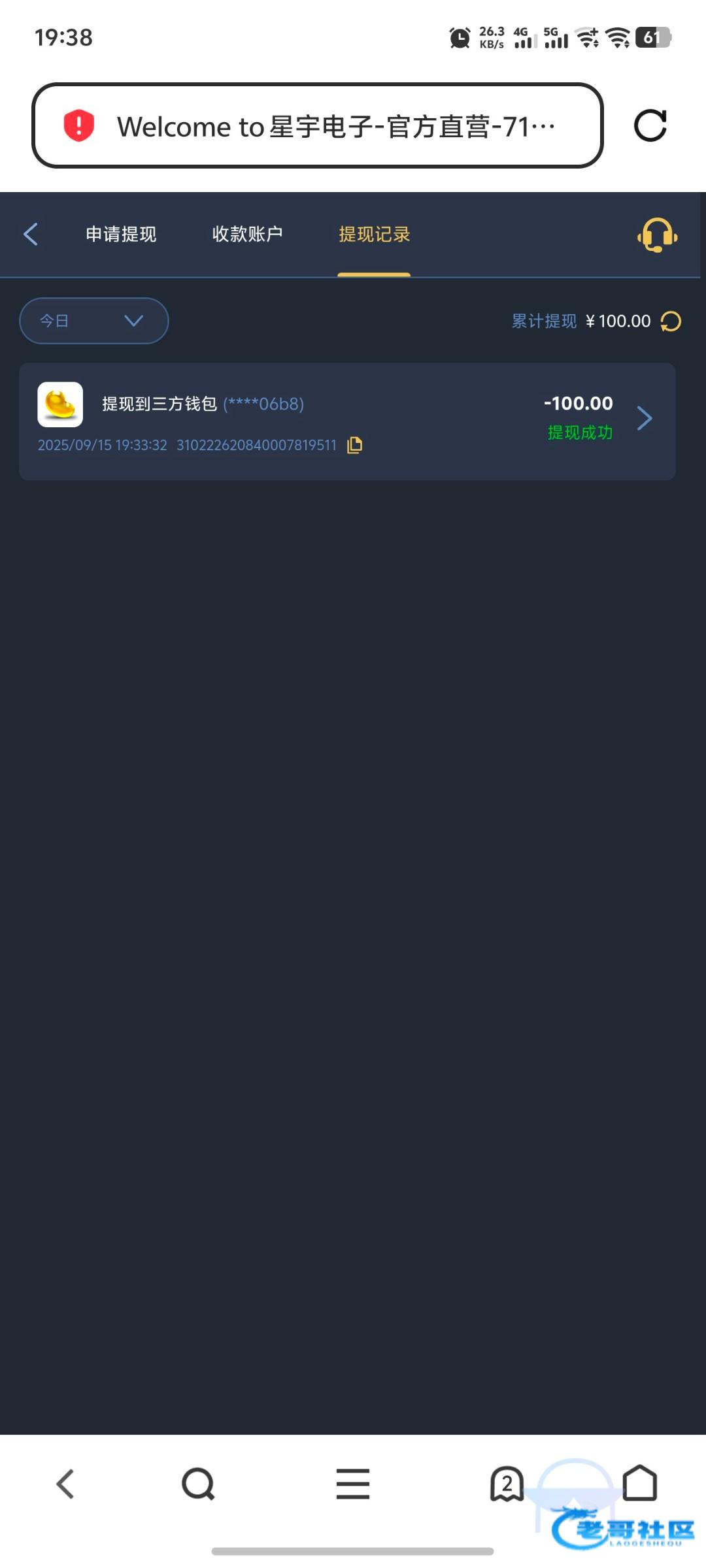Switch to the 收款账户 tab

247,234
